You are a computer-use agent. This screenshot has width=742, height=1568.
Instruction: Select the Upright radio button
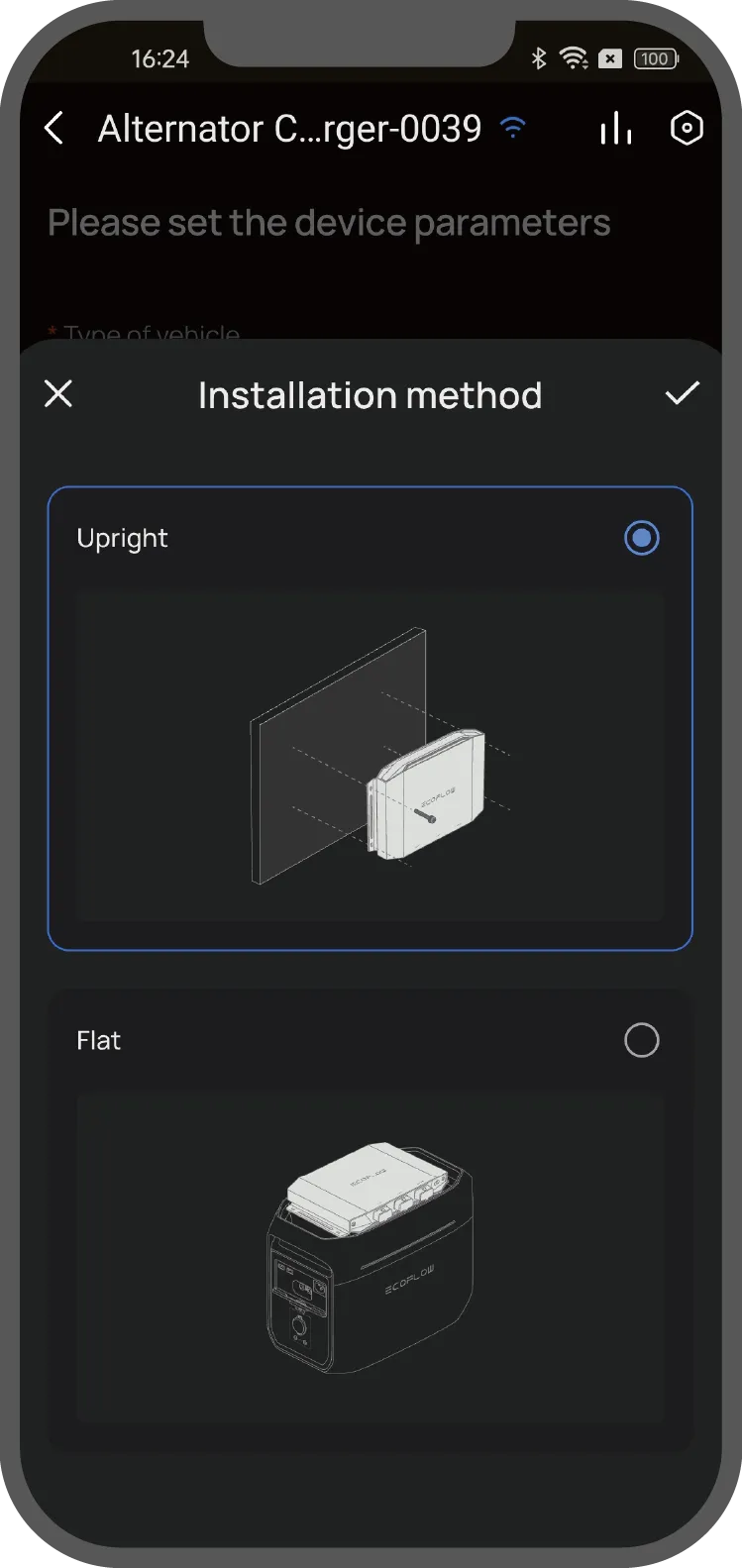(641, 538)
